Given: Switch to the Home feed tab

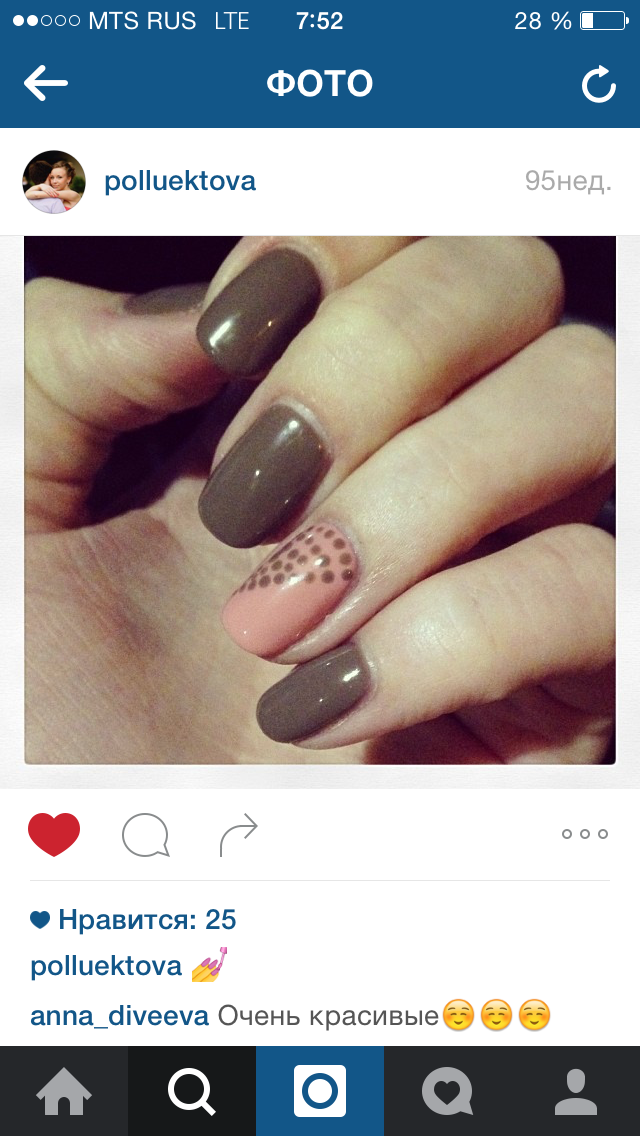Looking at the screenshot, I should [x=64, y=1091].
